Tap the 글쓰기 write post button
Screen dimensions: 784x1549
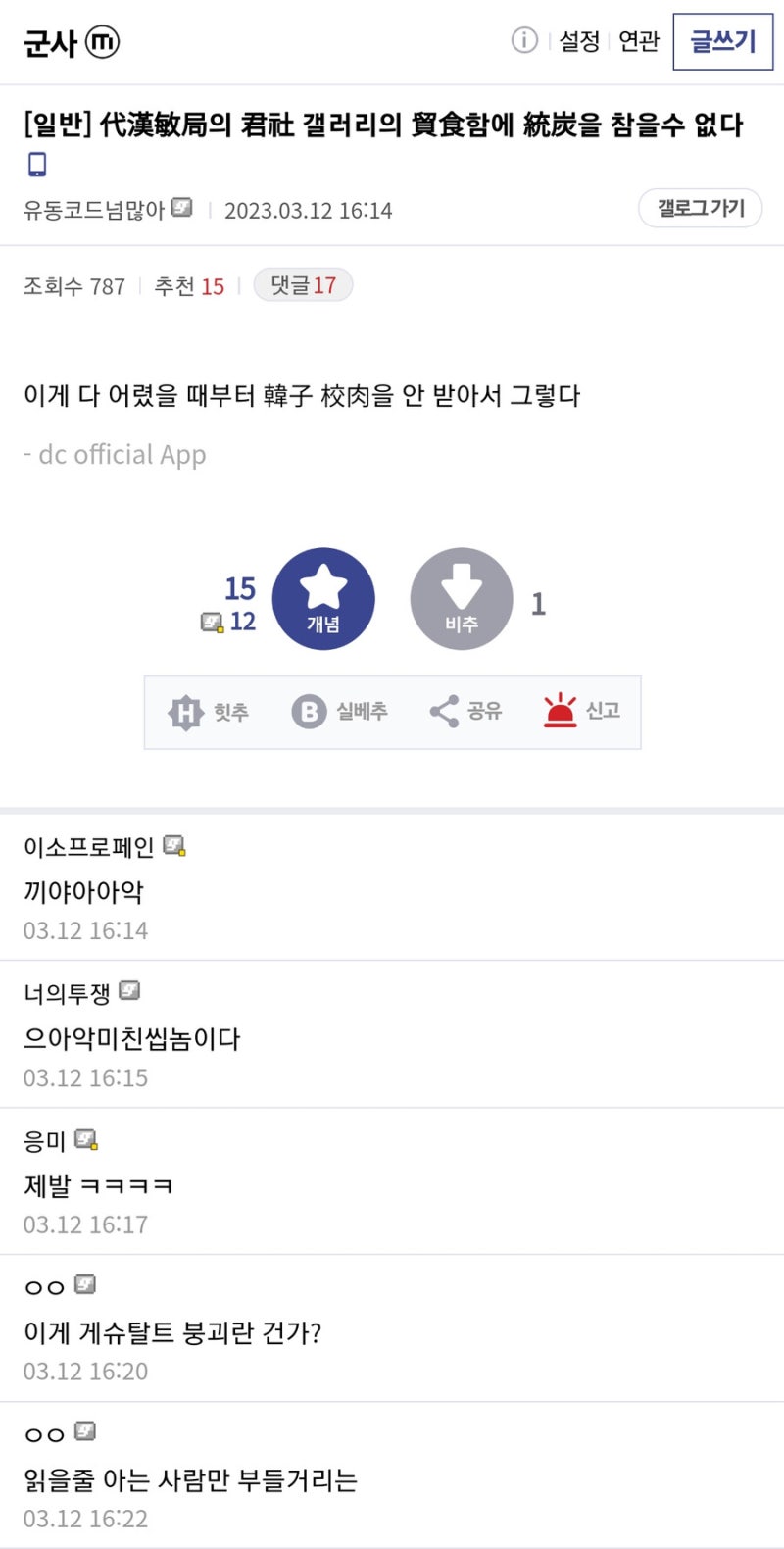coord(722,42)
